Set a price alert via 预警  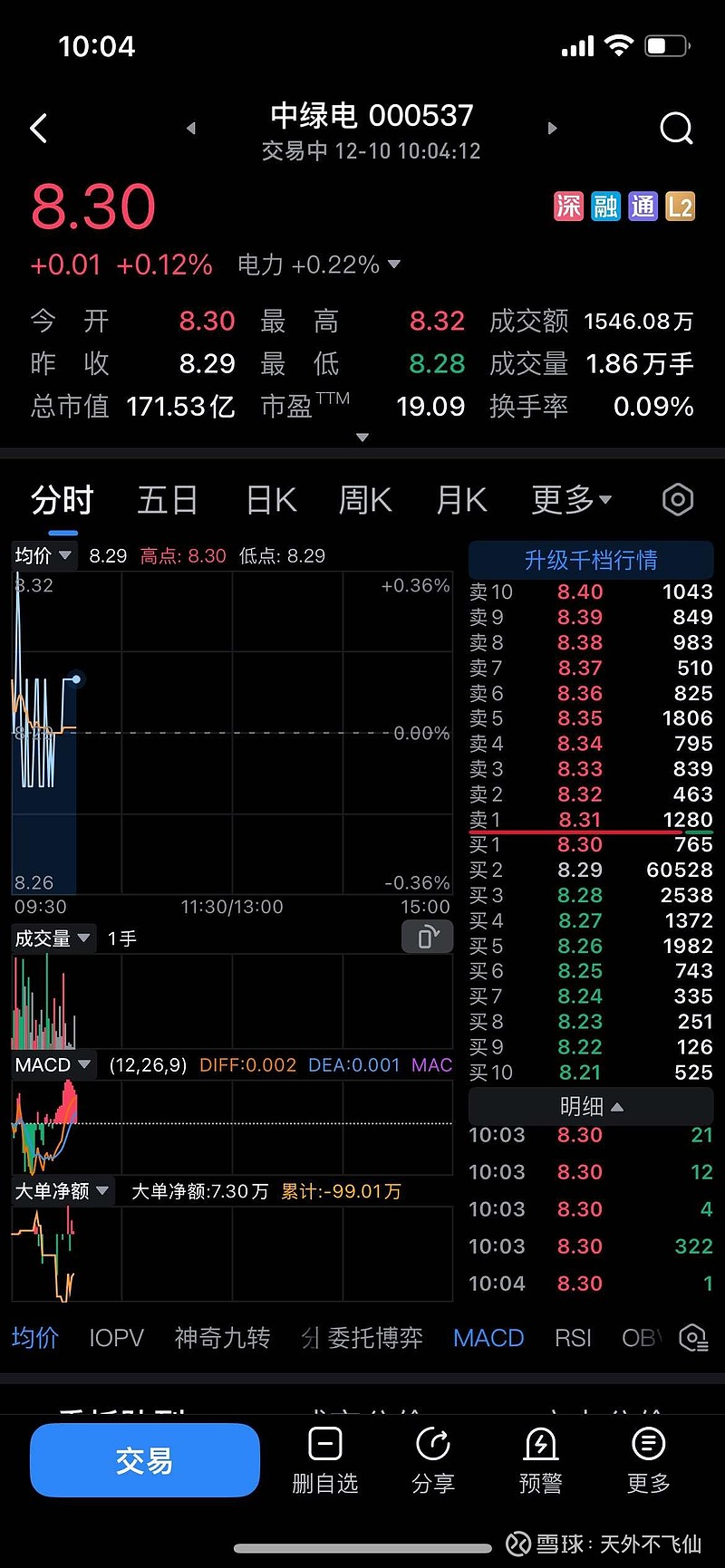[541, 1460]
